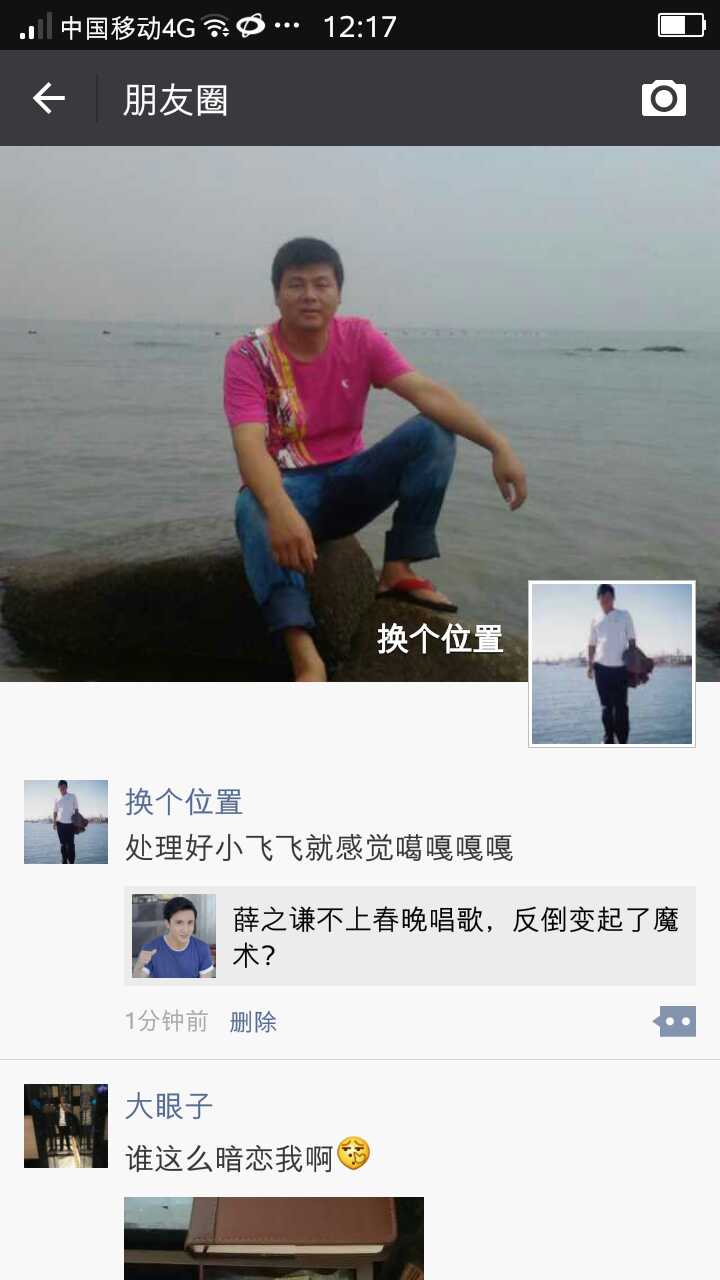This screenshot has width=720, height=1280.
Task: Open the like and comment bubble
Action: (677, 1021)
